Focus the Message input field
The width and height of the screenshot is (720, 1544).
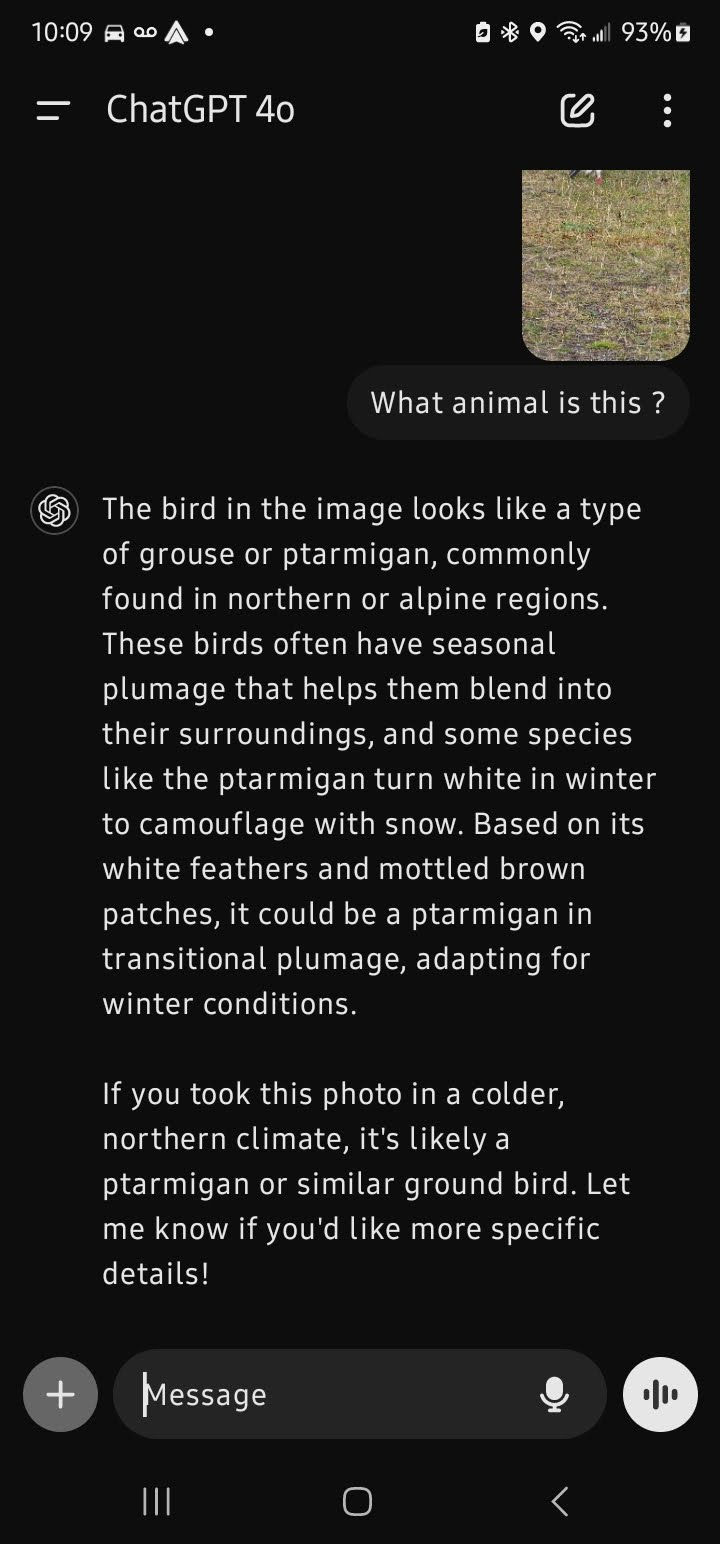click(x=330, y=1394)
